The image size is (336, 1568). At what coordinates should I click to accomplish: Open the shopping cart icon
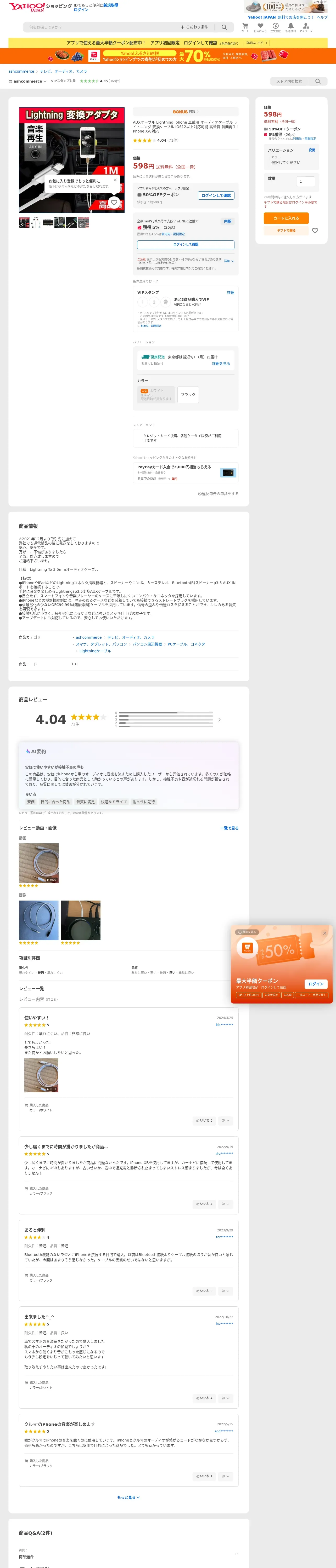pyautogui.click(x=245, y=27)
